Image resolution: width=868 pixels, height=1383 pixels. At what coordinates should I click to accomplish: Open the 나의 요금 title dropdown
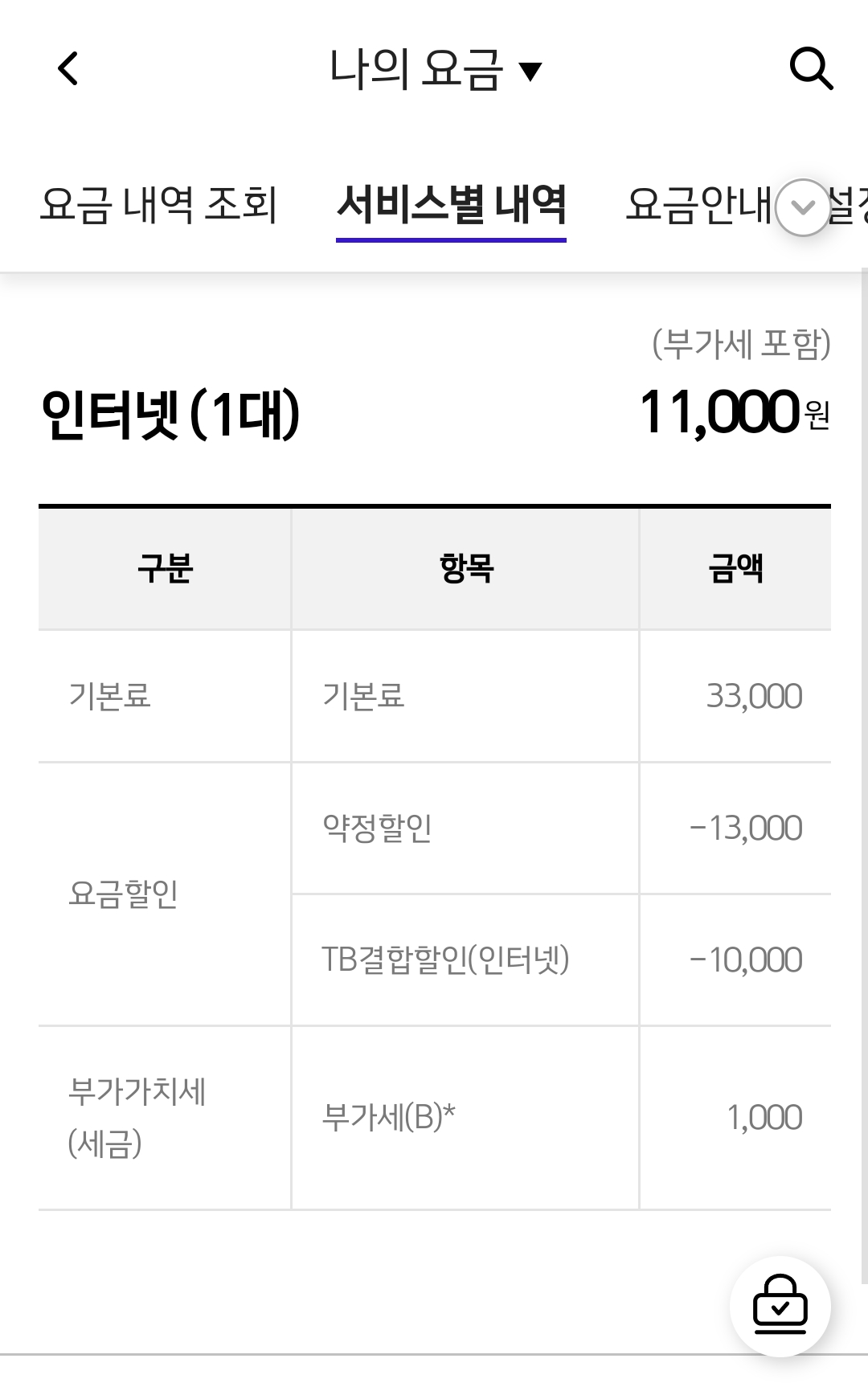(x=436, y=69)
